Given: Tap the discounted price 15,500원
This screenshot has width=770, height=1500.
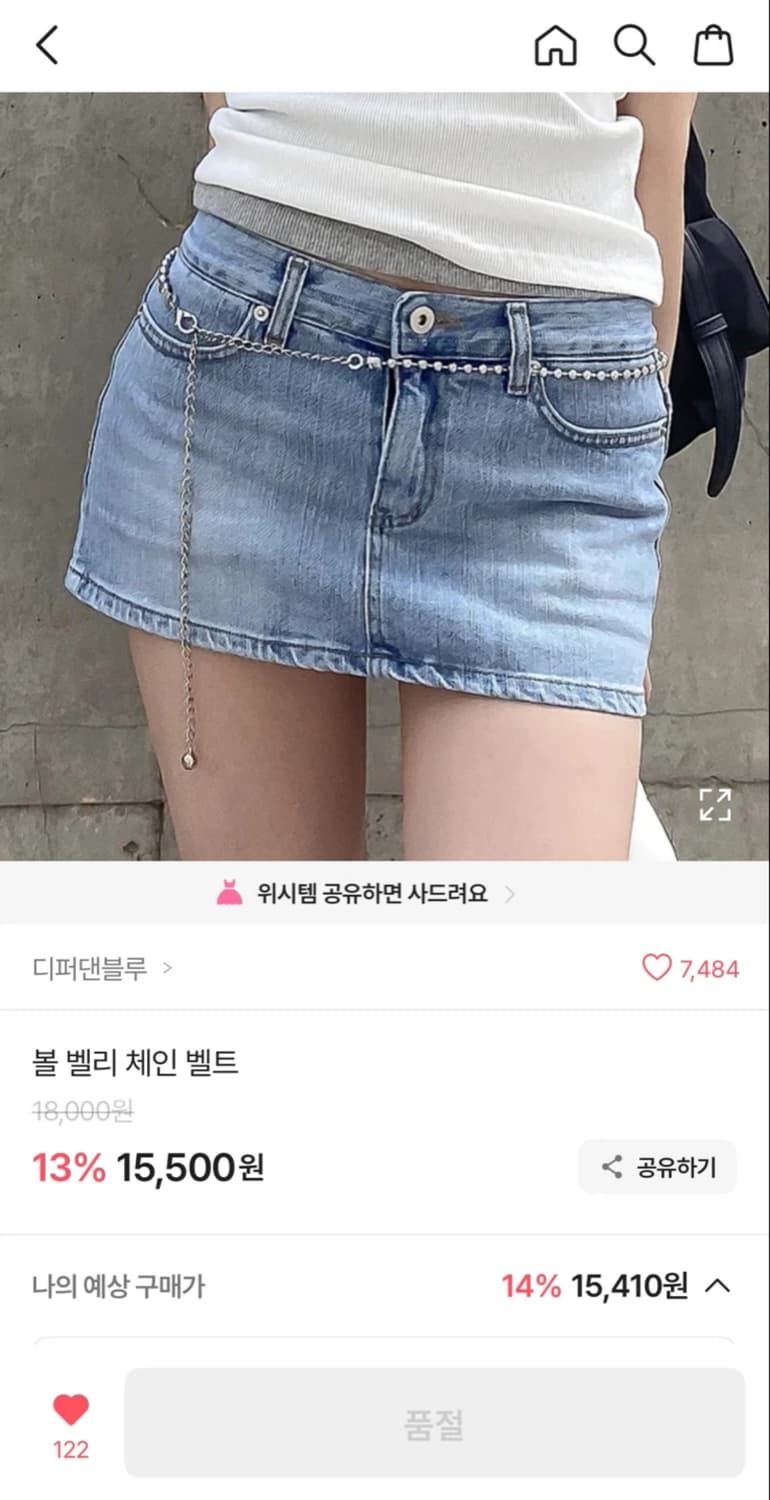Looking at the screenshot, I should click(194, 1168).
